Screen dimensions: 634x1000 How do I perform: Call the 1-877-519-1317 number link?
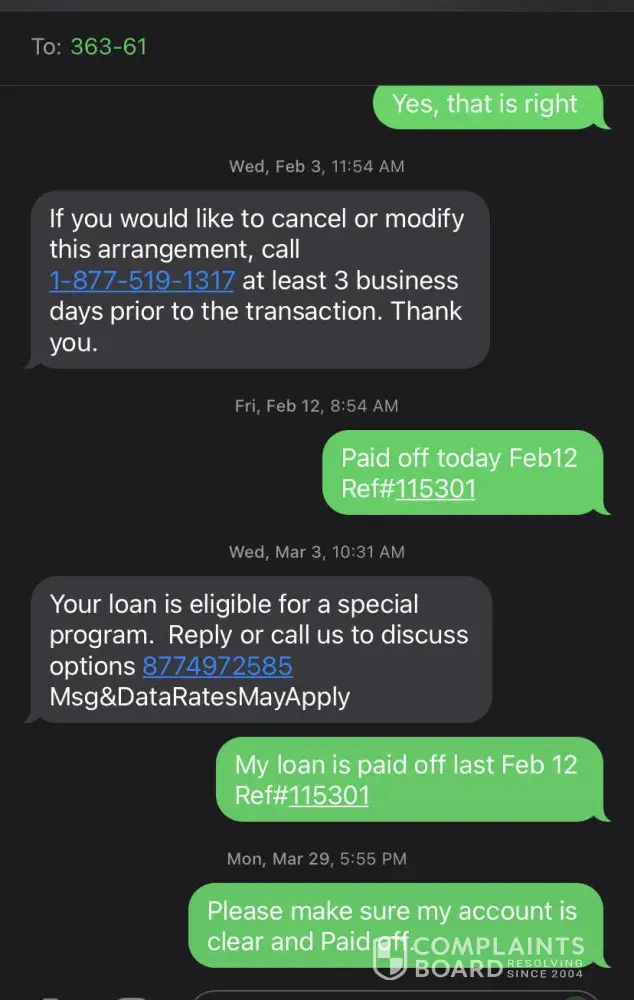coord(141,281)
